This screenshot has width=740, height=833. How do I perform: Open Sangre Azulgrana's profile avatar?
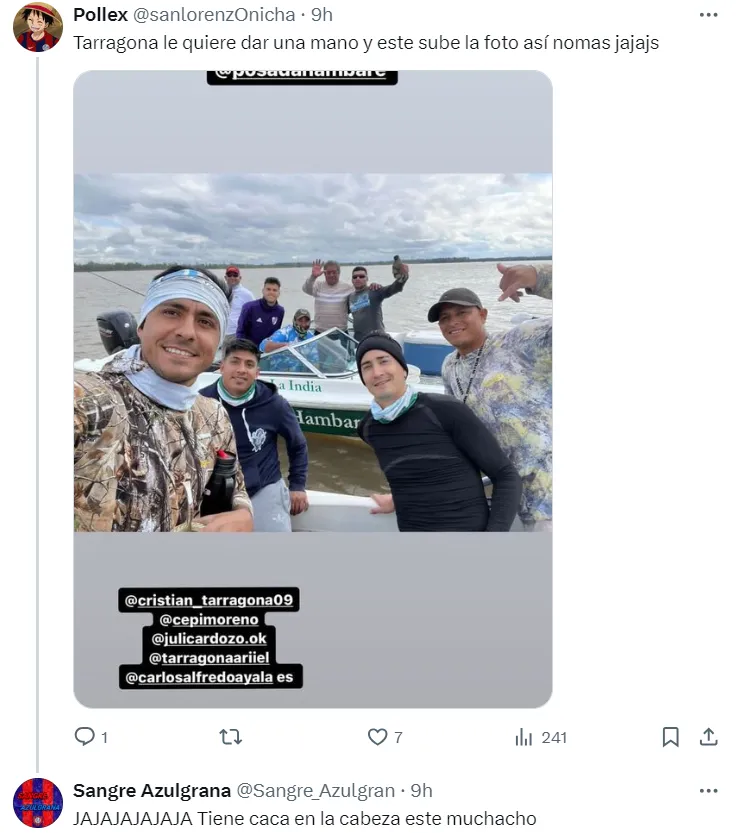pyautogui.click(x=37, y=803)
